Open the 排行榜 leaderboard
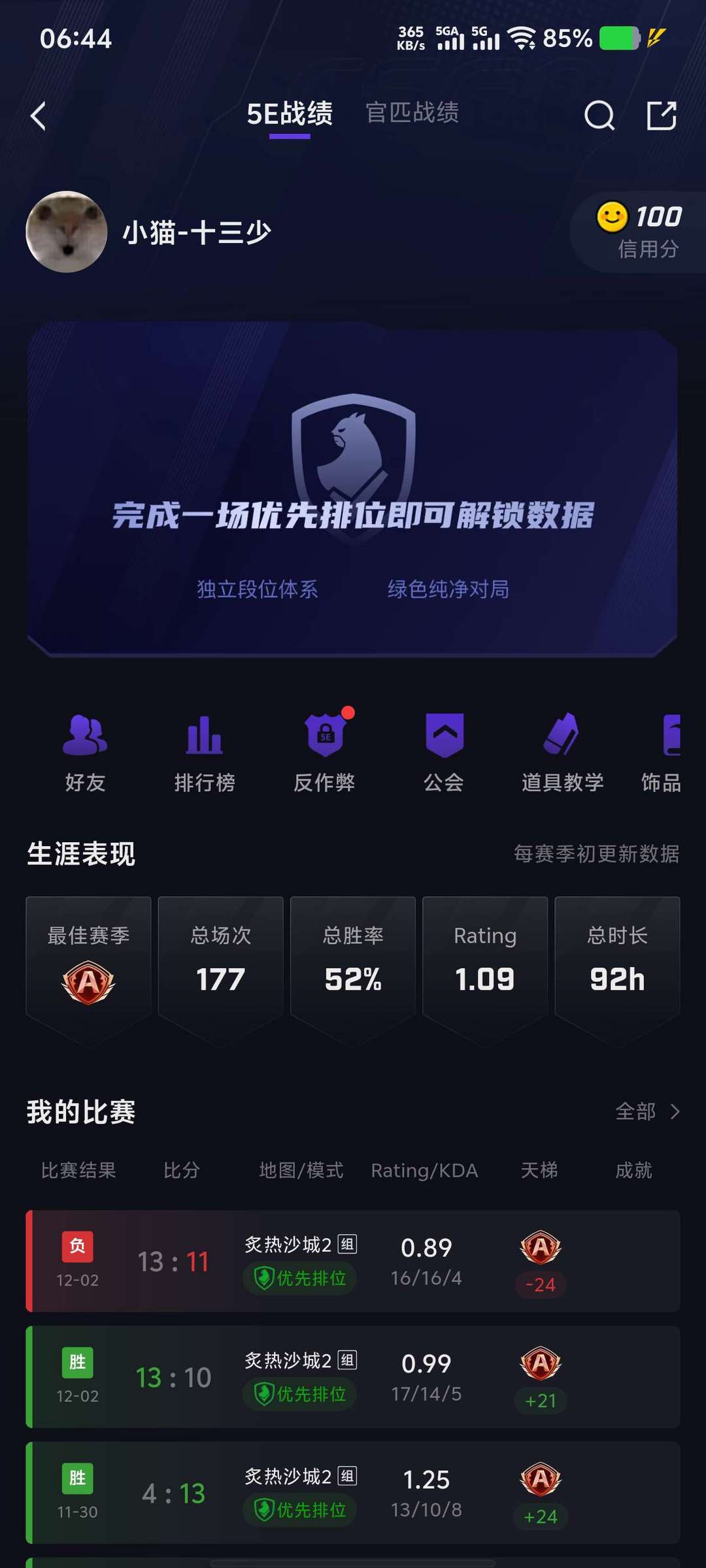 coord(205,753)
